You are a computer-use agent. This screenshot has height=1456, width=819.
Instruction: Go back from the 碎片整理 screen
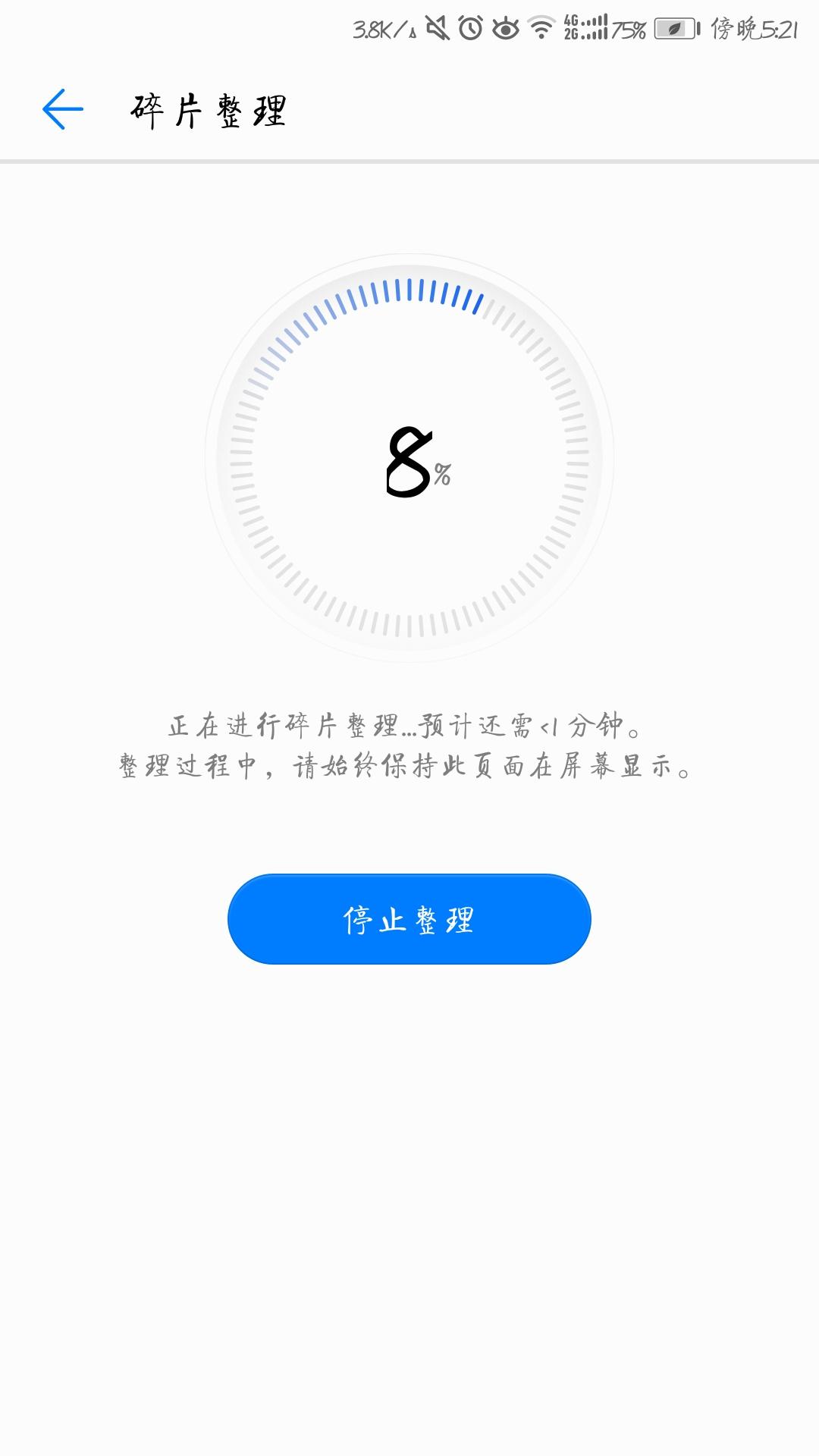63,109
